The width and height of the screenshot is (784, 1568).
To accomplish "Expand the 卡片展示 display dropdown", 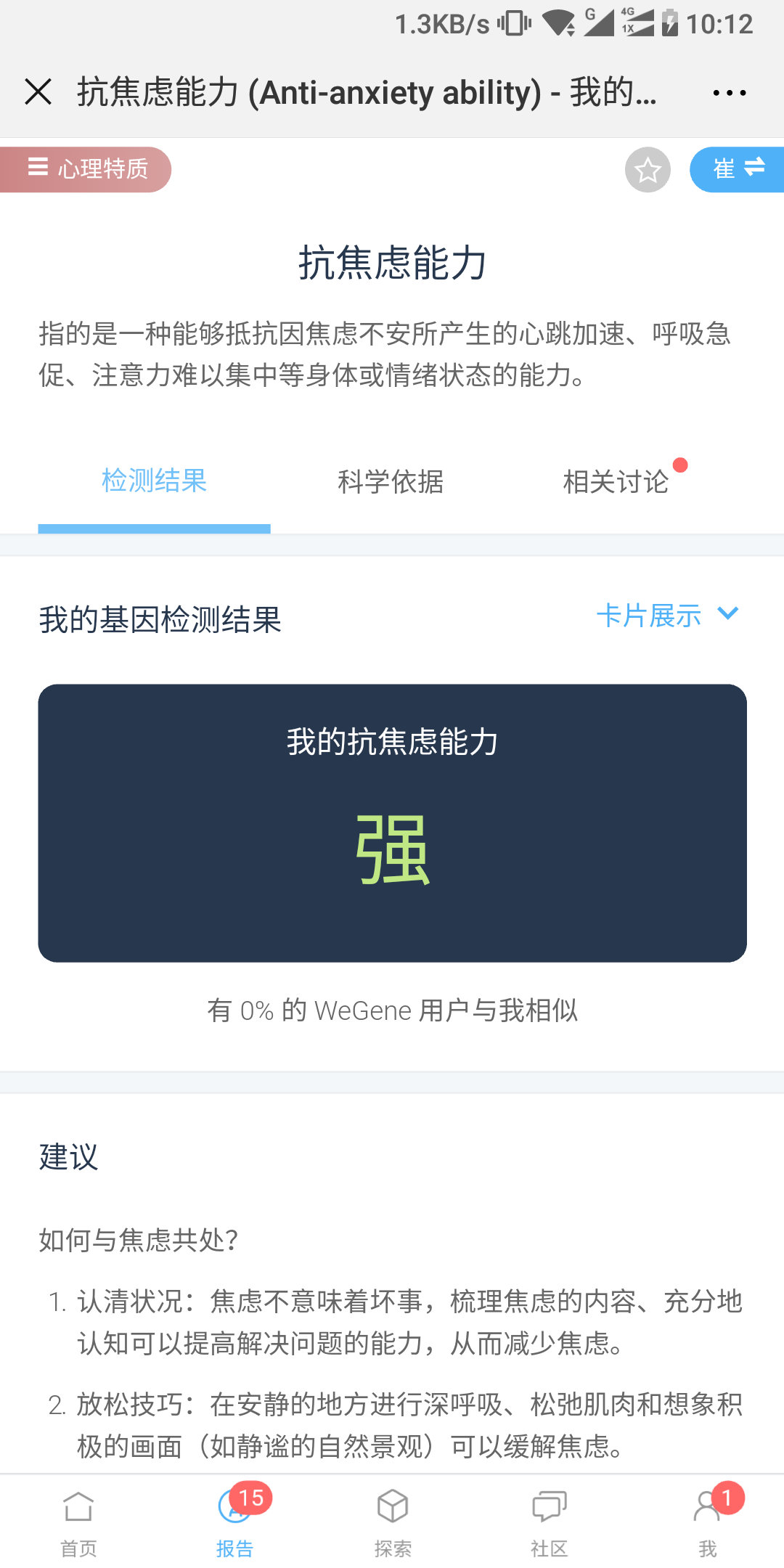I will click(x=668, y=616).
